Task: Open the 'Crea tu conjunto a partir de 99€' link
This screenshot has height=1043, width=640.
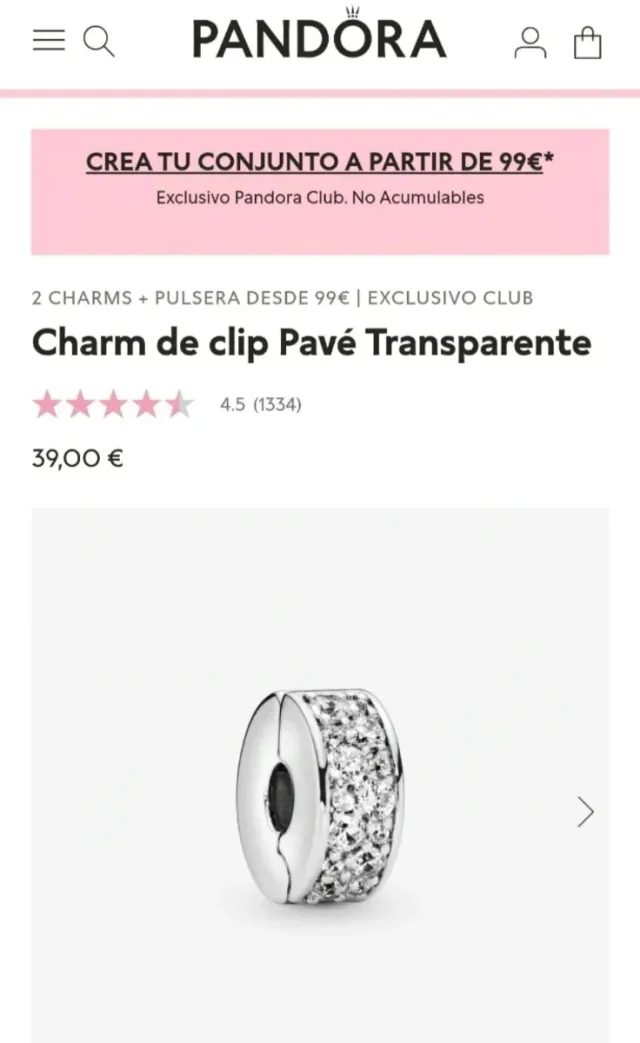Action: [x=319, y=161]
